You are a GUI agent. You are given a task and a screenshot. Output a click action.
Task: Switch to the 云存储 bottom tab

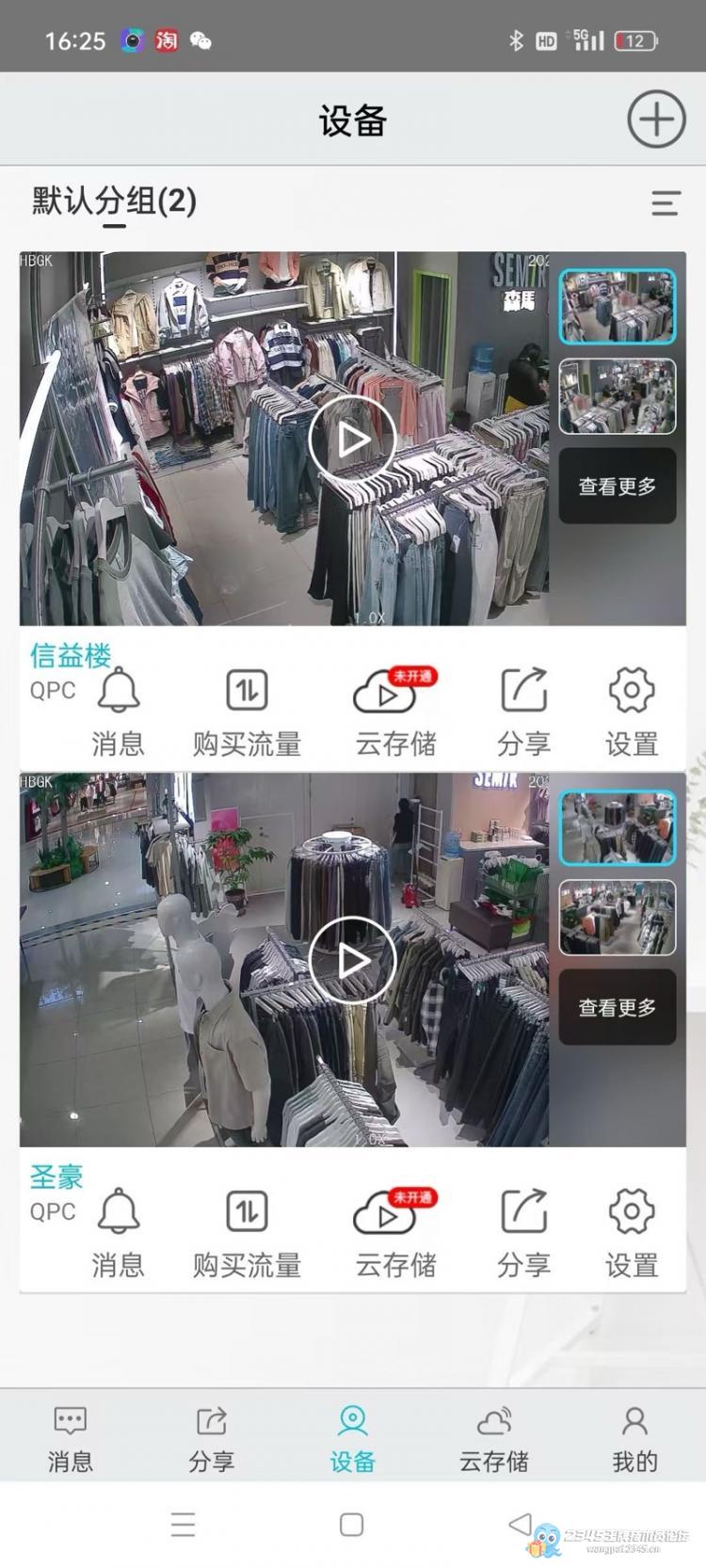click(493, 1438)
